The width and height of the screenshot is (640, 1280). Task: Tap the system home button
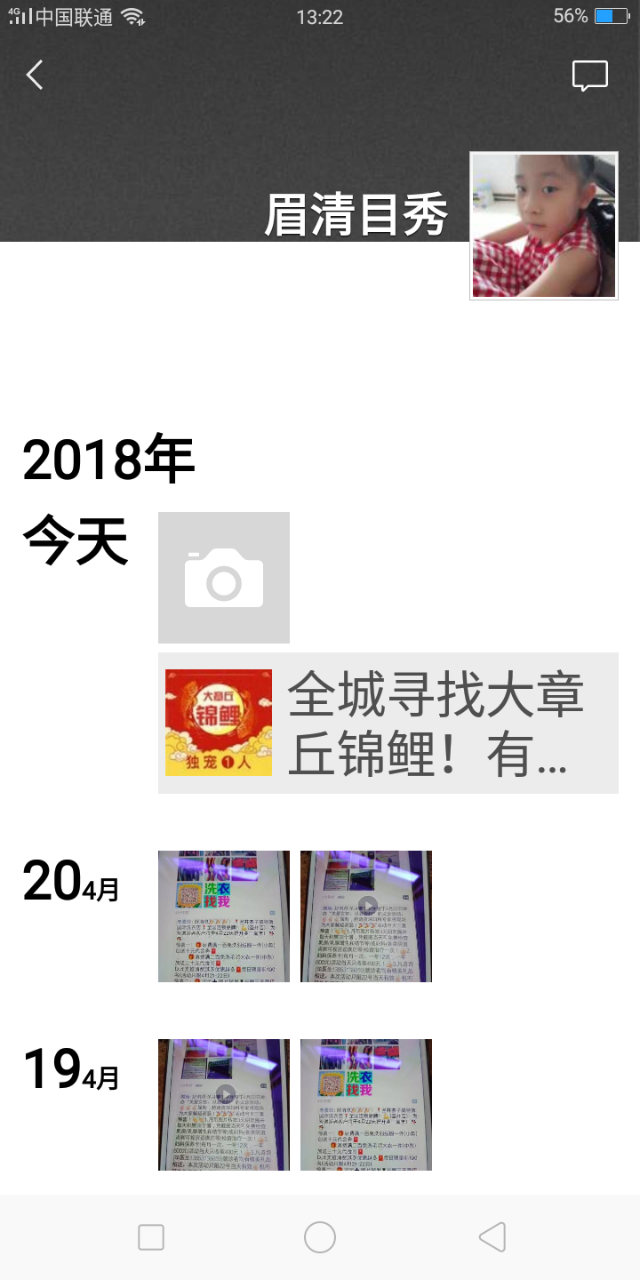pos(320,1237)
